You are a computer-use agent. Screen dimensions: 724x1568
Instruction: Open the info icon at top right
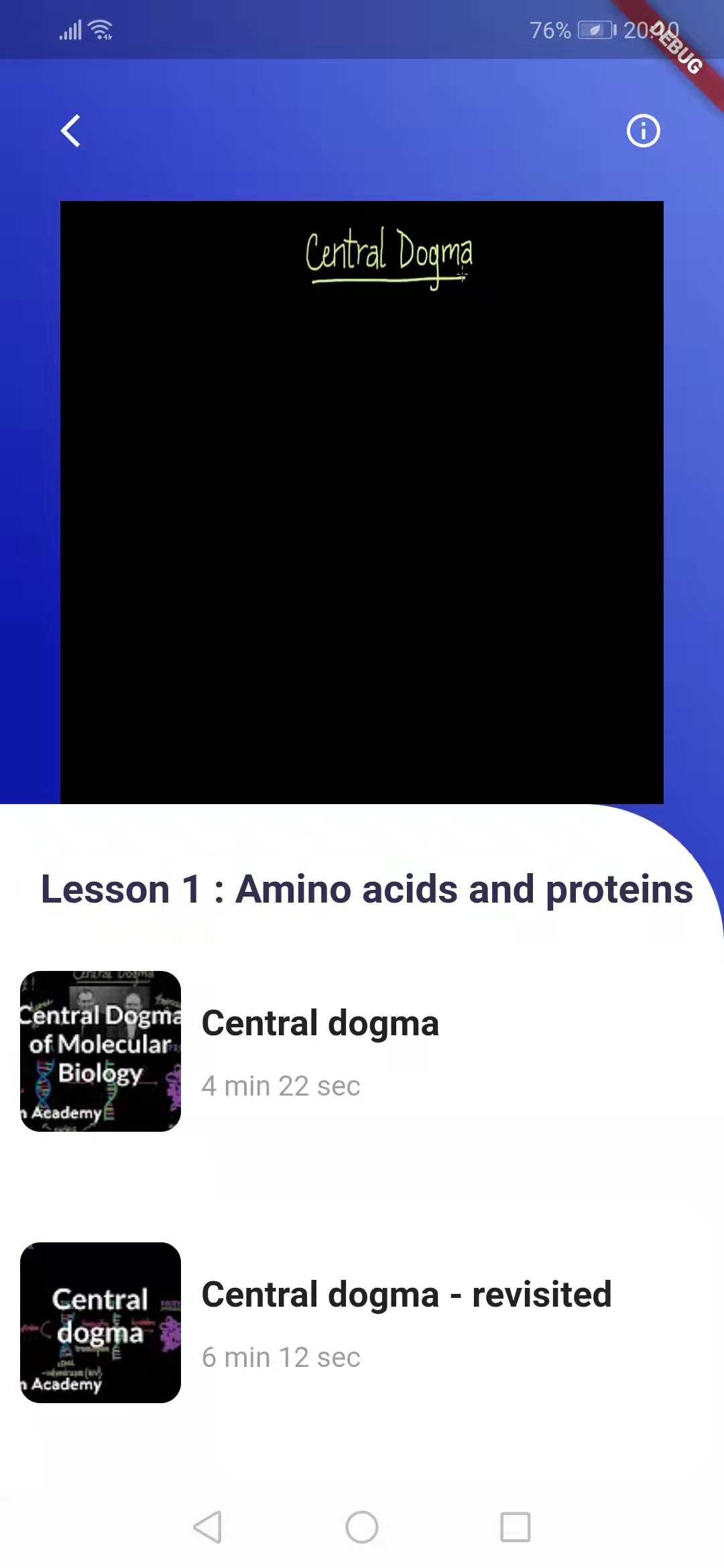tap(643, 131)
